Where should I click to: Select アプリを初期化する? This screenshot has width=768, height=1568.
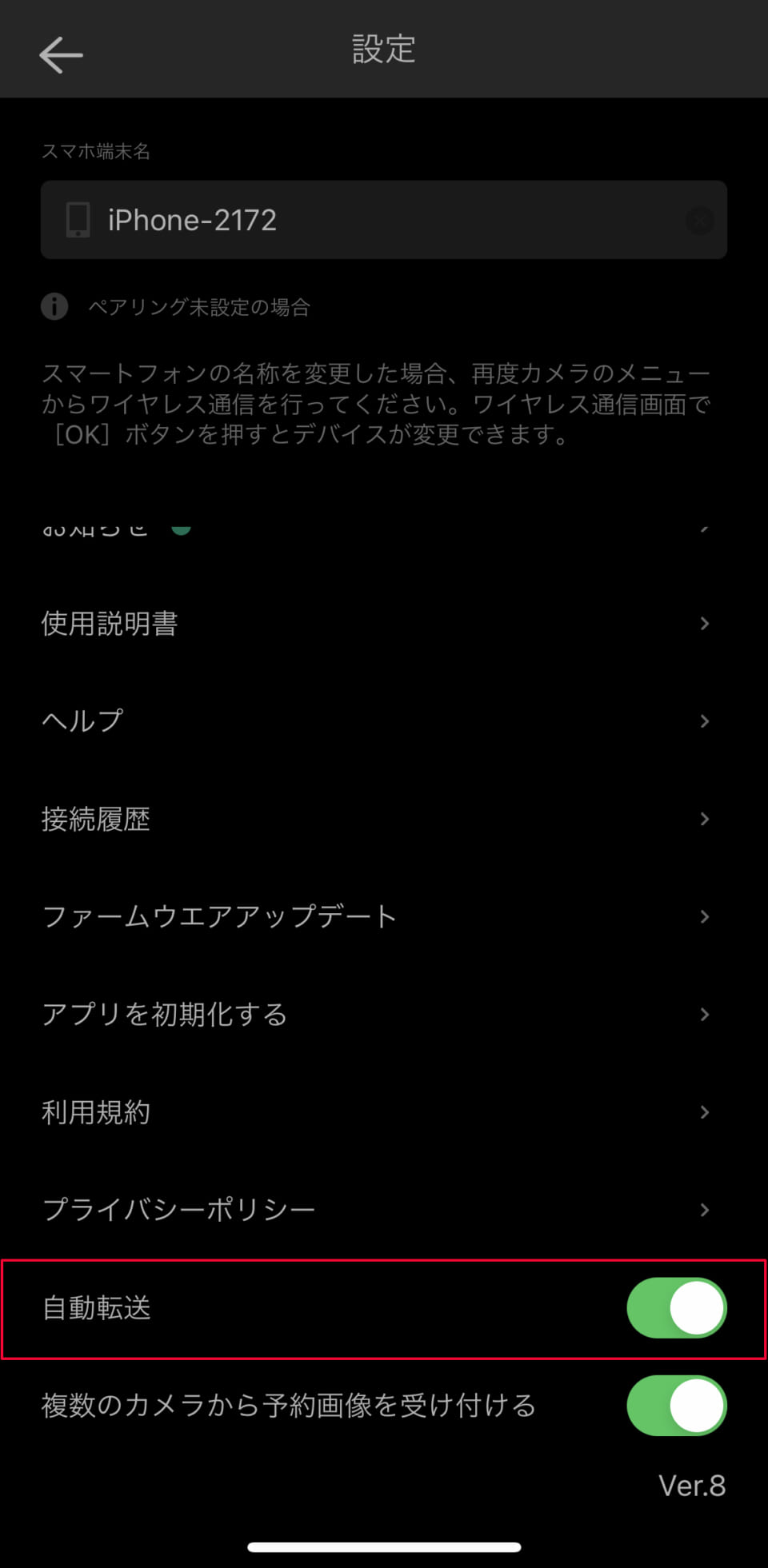376,1014
